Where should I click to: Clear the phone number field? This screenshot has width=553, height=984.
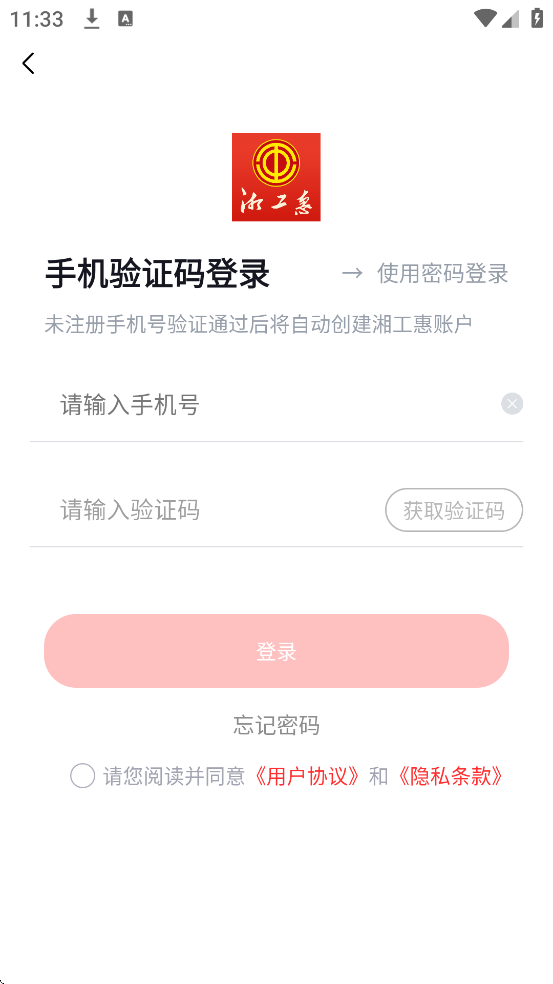coord(512,404)
